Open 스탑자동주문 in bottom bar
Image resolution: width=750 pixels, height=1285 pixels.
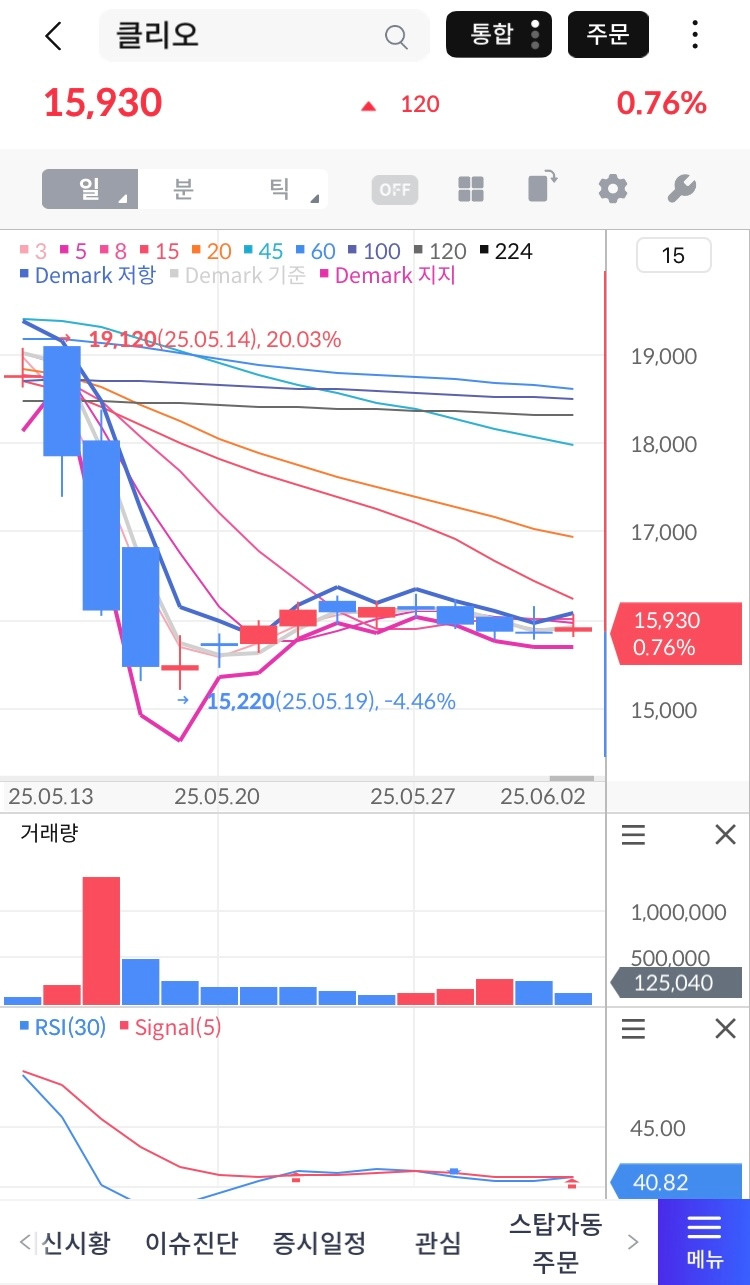555,1242
